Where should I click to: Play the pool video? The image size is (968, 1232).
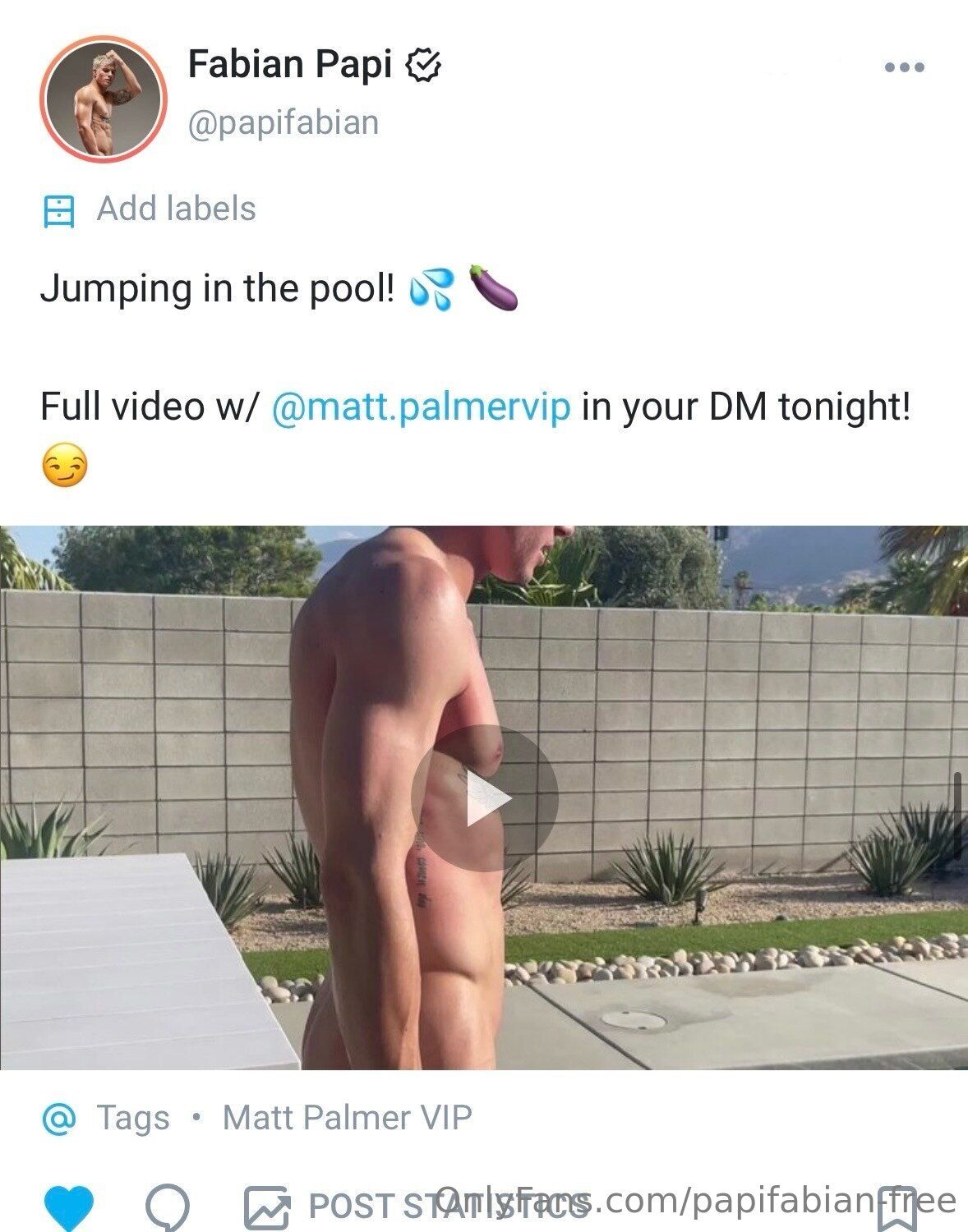click(485, 798)
